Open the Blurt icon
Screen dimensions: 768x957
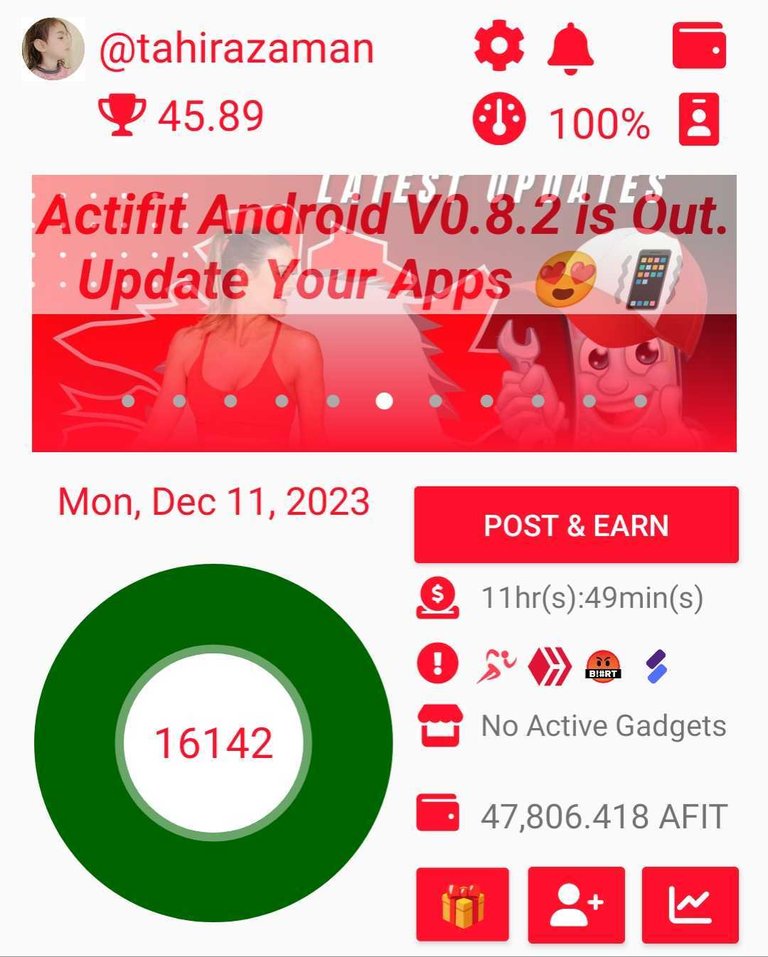click(602, 664)
